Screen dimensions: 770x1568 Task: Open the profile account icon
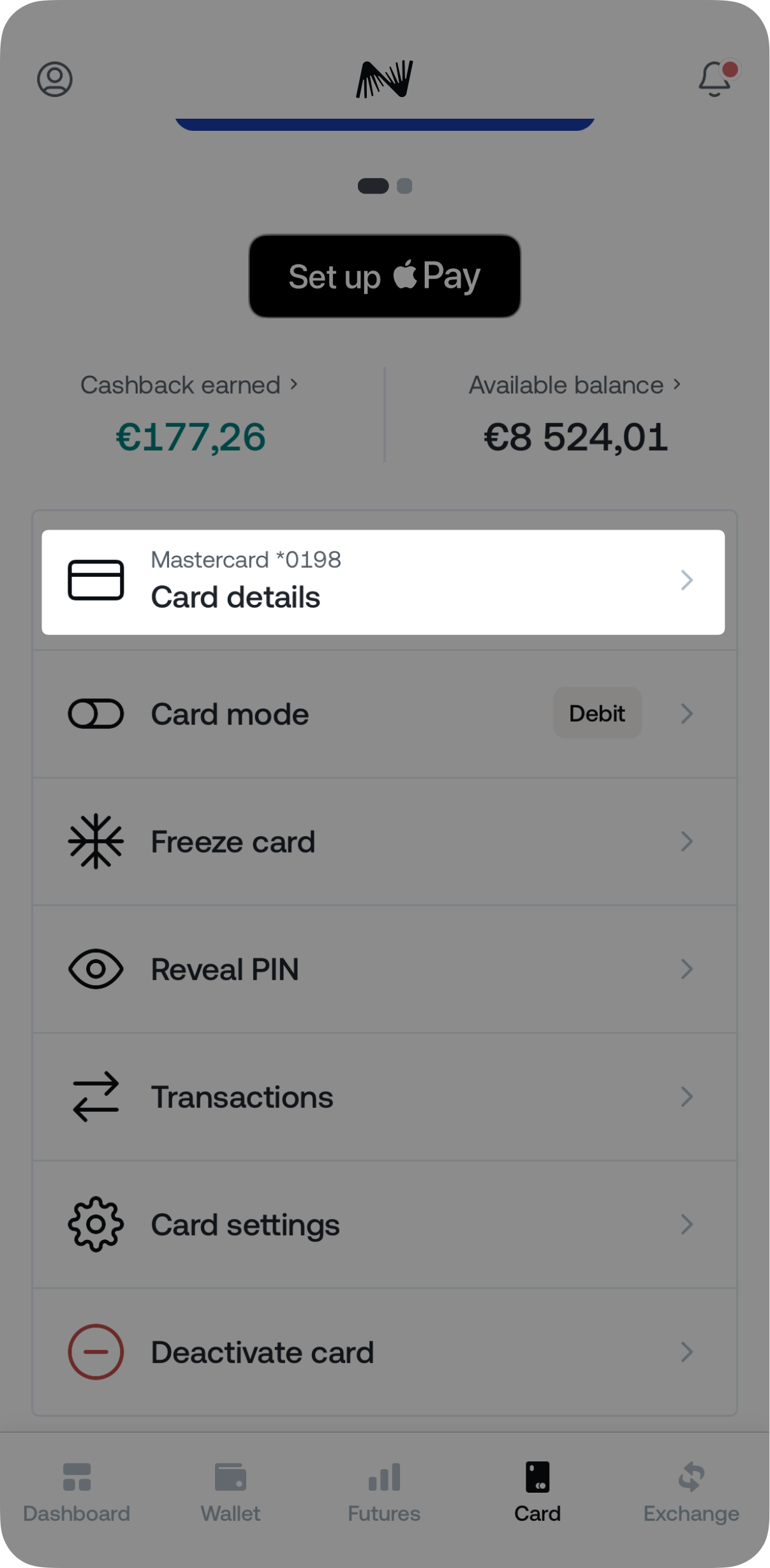55,79
